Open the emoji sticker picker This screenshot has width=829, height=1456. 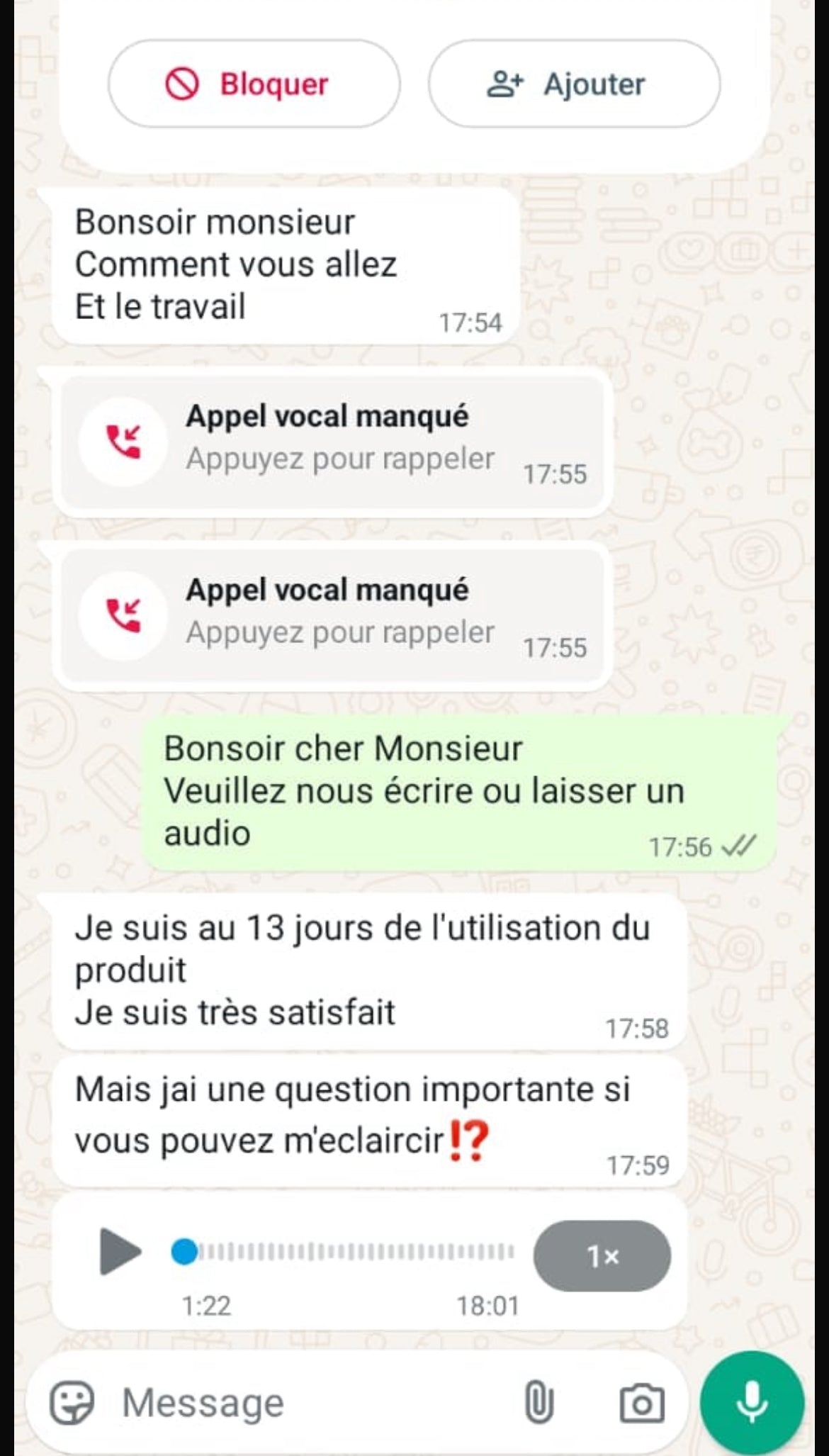pyautogui.click(x=72, y=1402)
